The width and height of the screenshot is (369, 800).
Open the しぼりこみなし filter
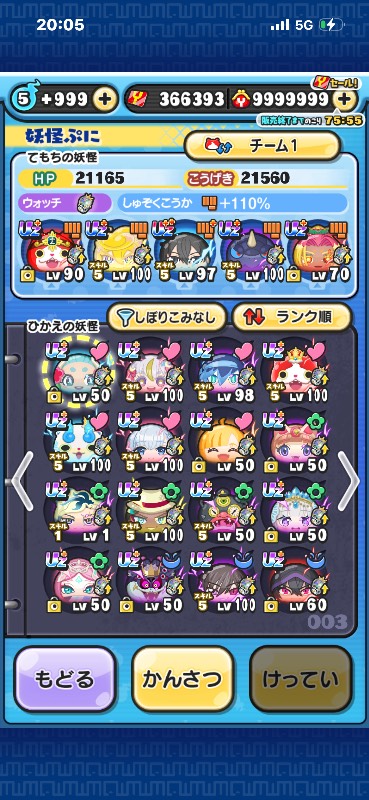coord(166,318)
